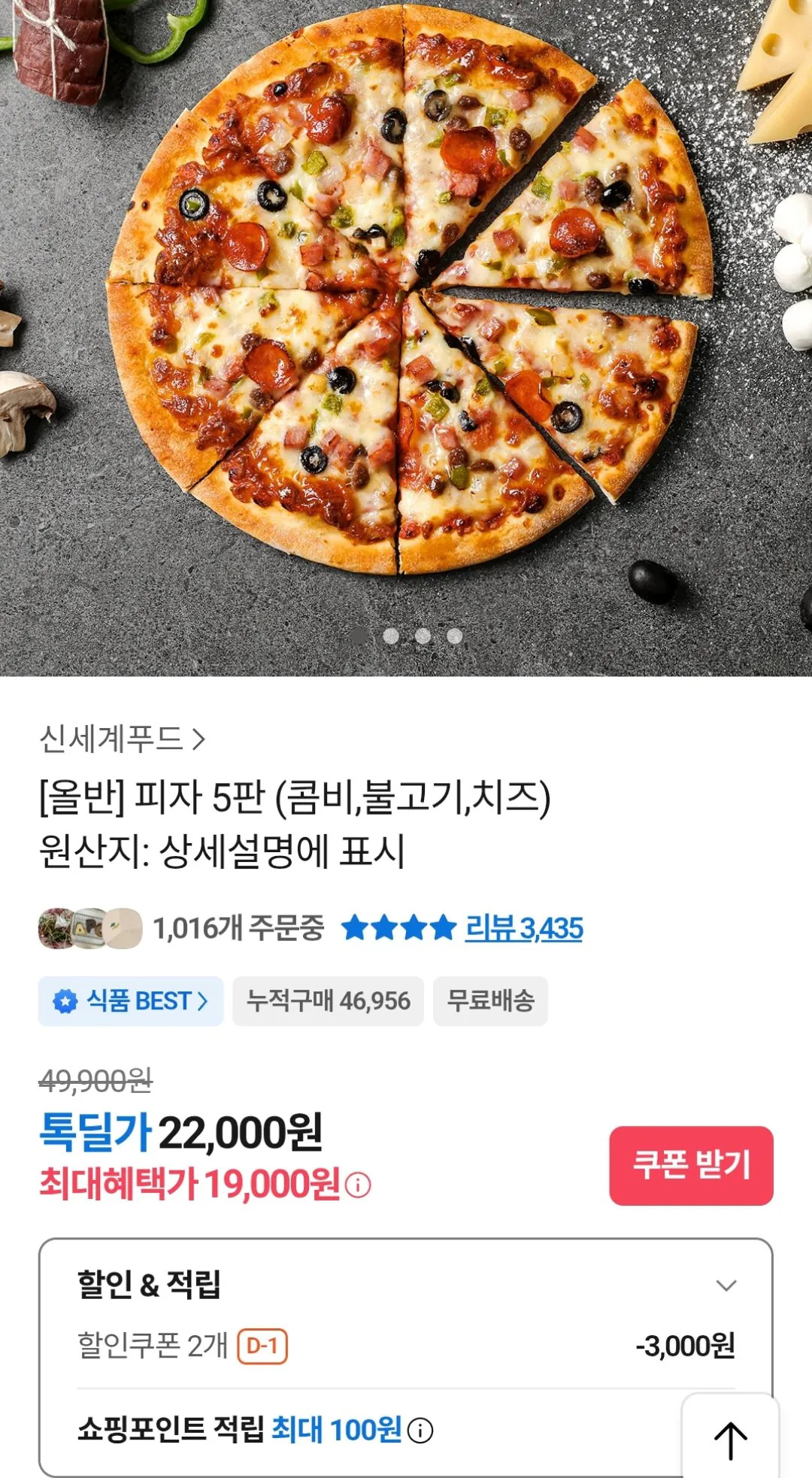Screen dimensions: 812x1478
Task: Open the 식품 BEST chevron arrow
Action: click(203, 1001)
